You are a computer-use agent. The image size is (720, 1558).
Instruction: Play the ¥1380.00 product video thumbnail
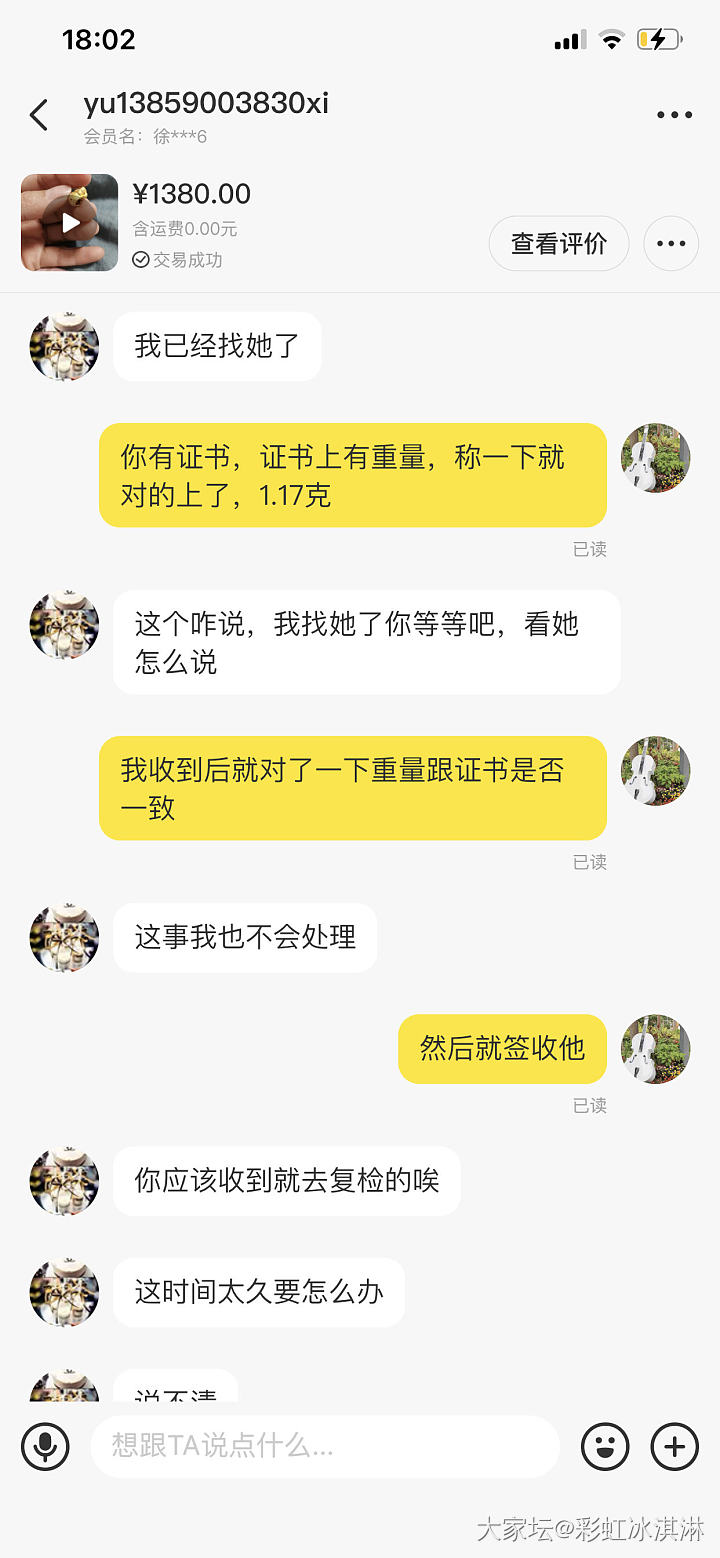(x=70, y=223)
